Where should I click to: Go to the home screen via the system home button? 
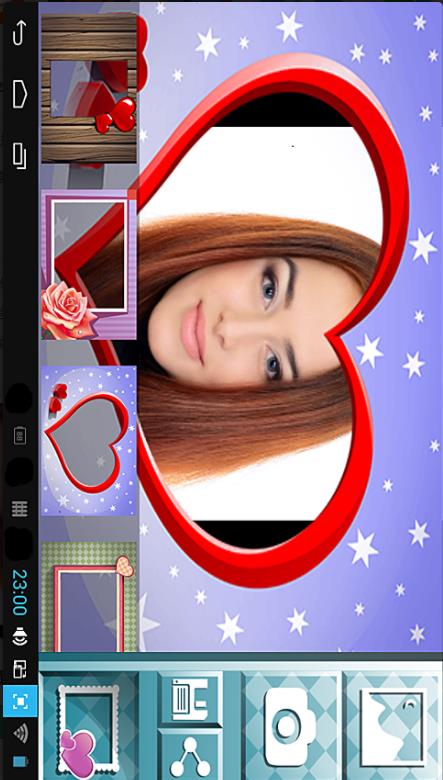coord(19,94)
